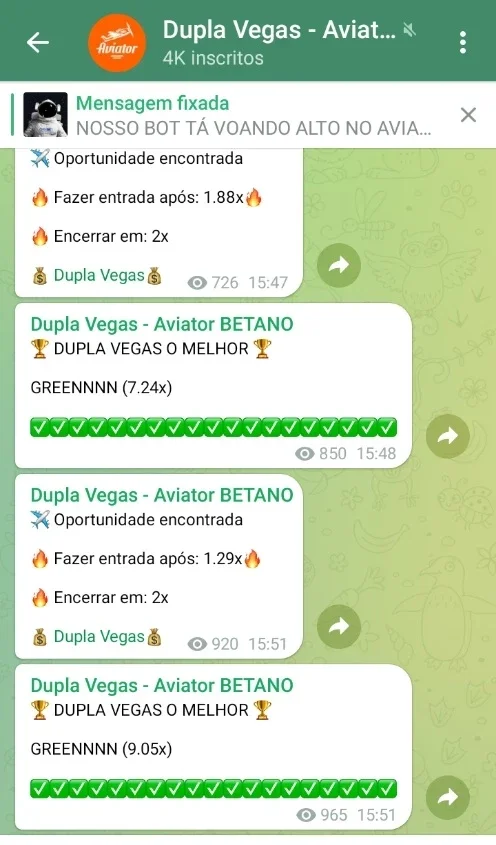Dismiss the pinned message banner

tap(468, 115)
